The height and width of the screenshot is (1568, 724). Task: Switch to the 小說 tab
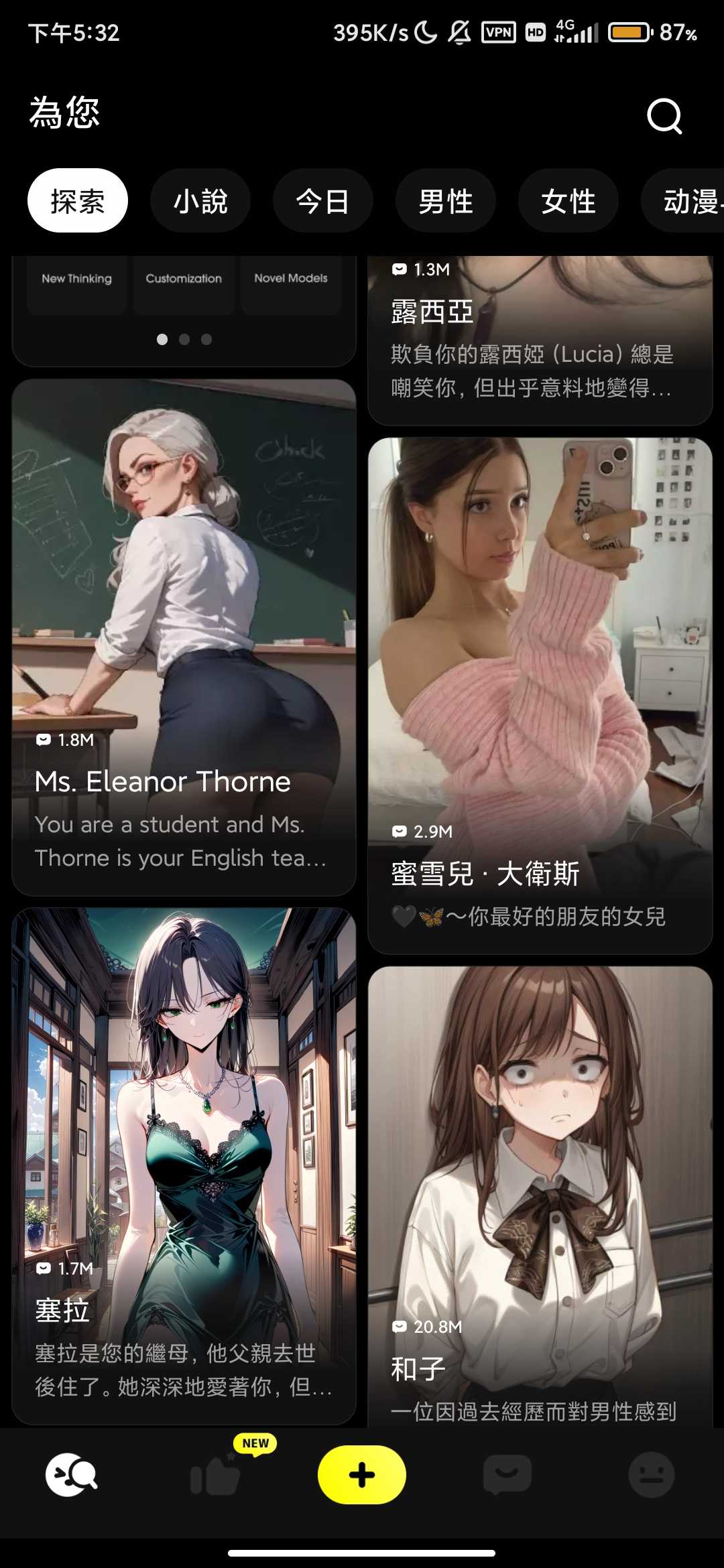point(200,201)
